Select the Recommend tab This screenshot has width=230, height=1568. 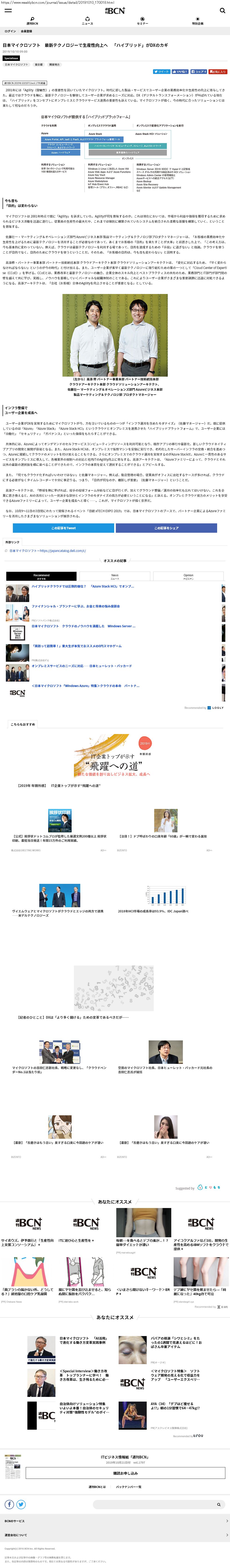coord(41,576)
